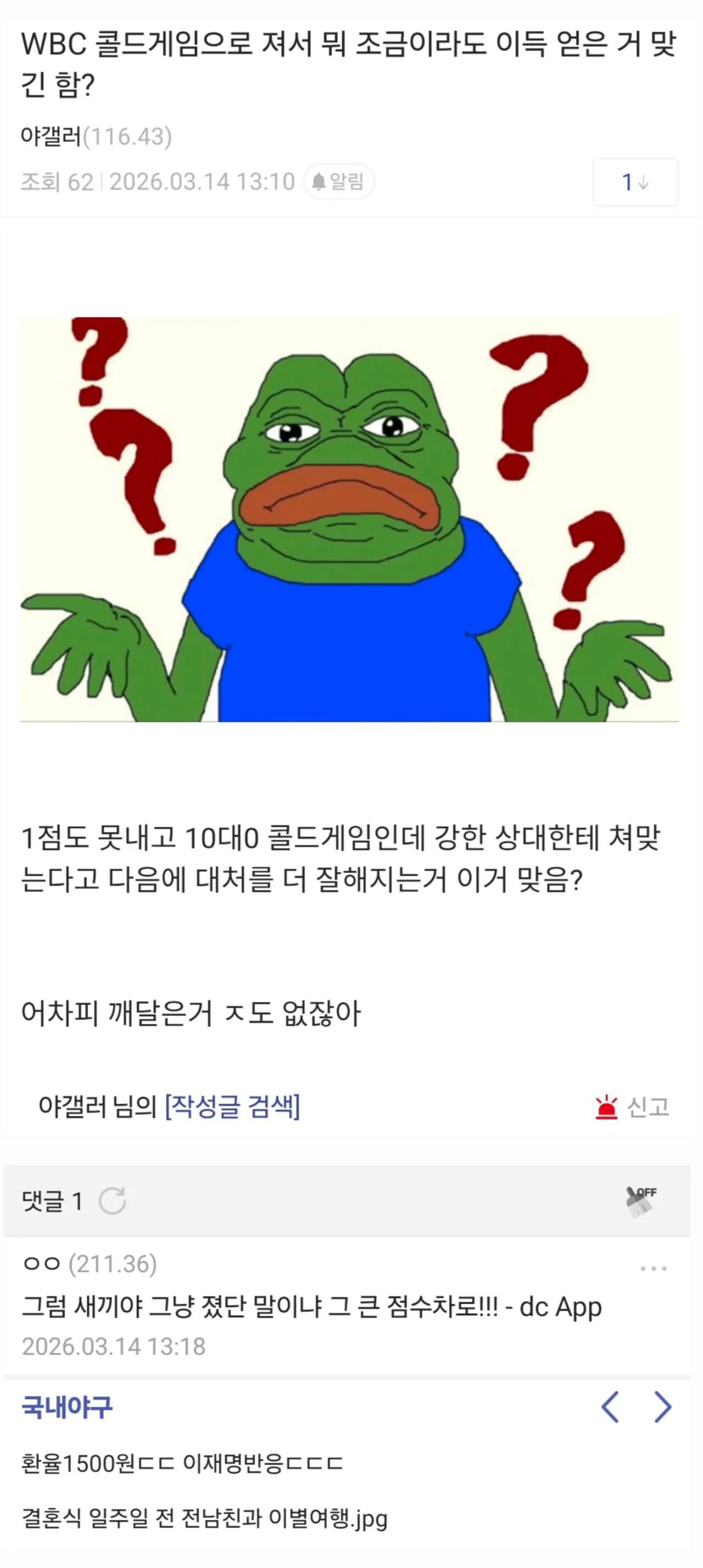
Task: Open the post 결혼식 일주일 전 전남친과 이별여행.jpg
Action: pyautogui.click(x=204, y=1519)
